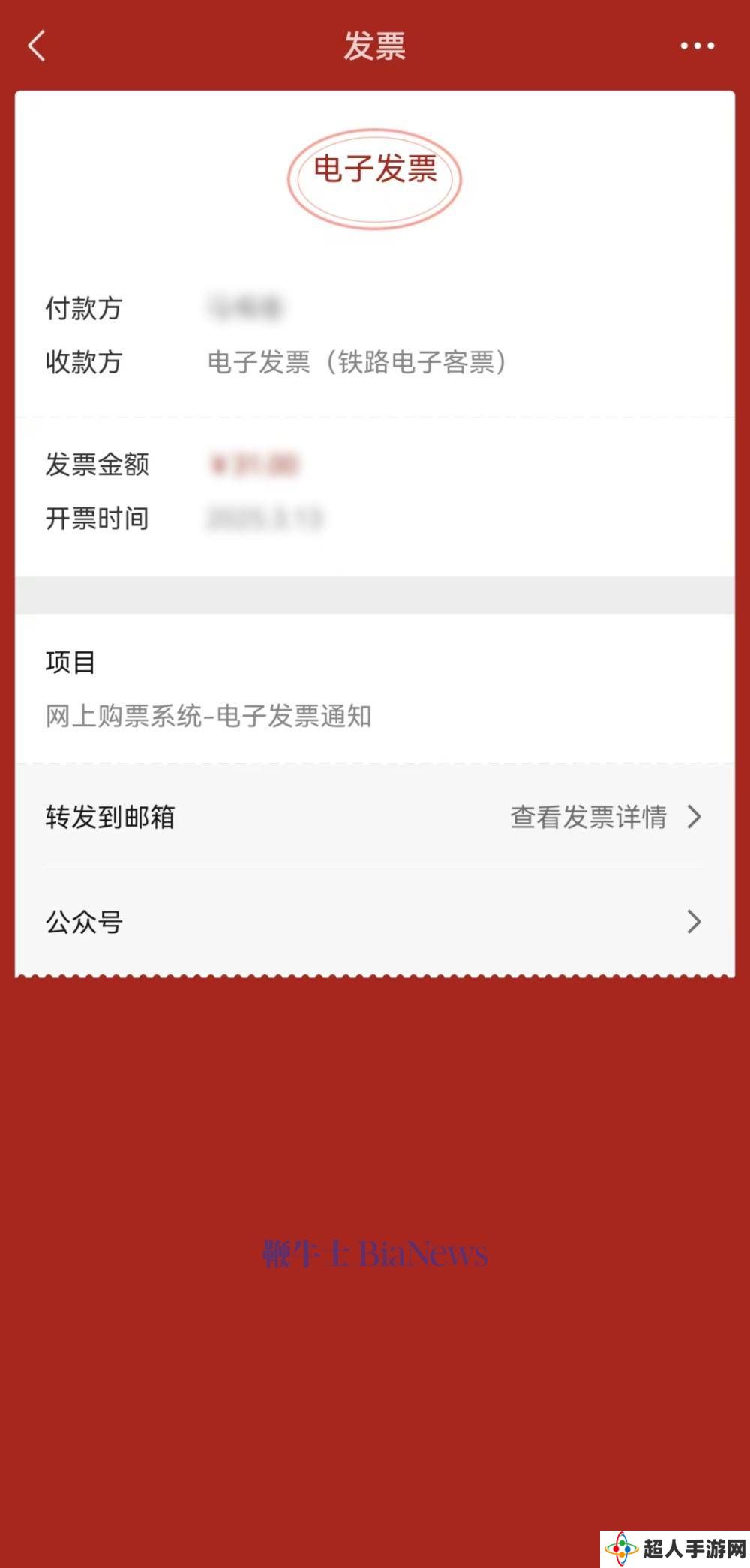This screenshot has height=1568, width=750.
Task: Open the three-dot overflow menu
Action: 697,46
